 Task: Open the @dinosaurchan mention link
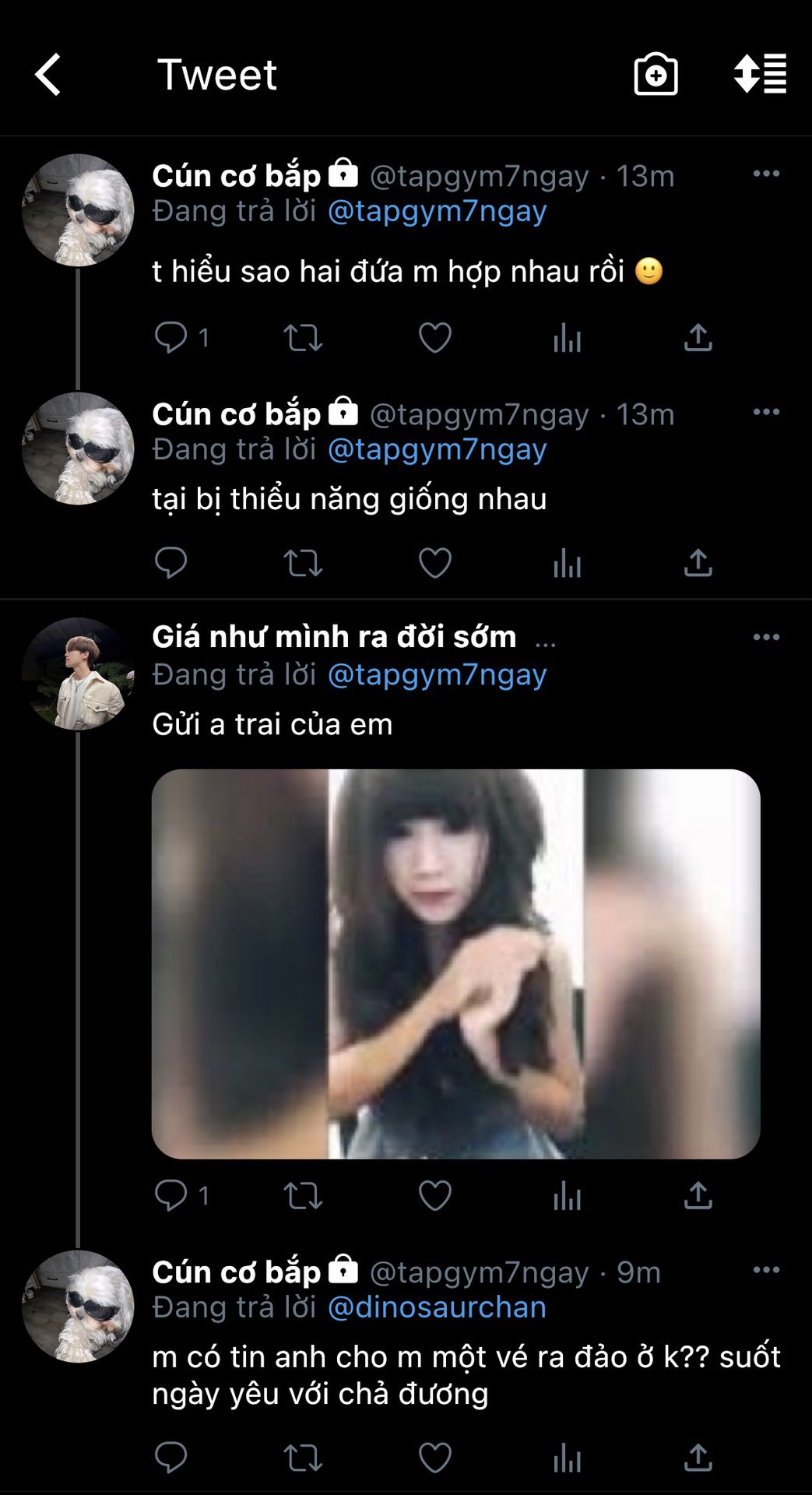point(437,1307)
